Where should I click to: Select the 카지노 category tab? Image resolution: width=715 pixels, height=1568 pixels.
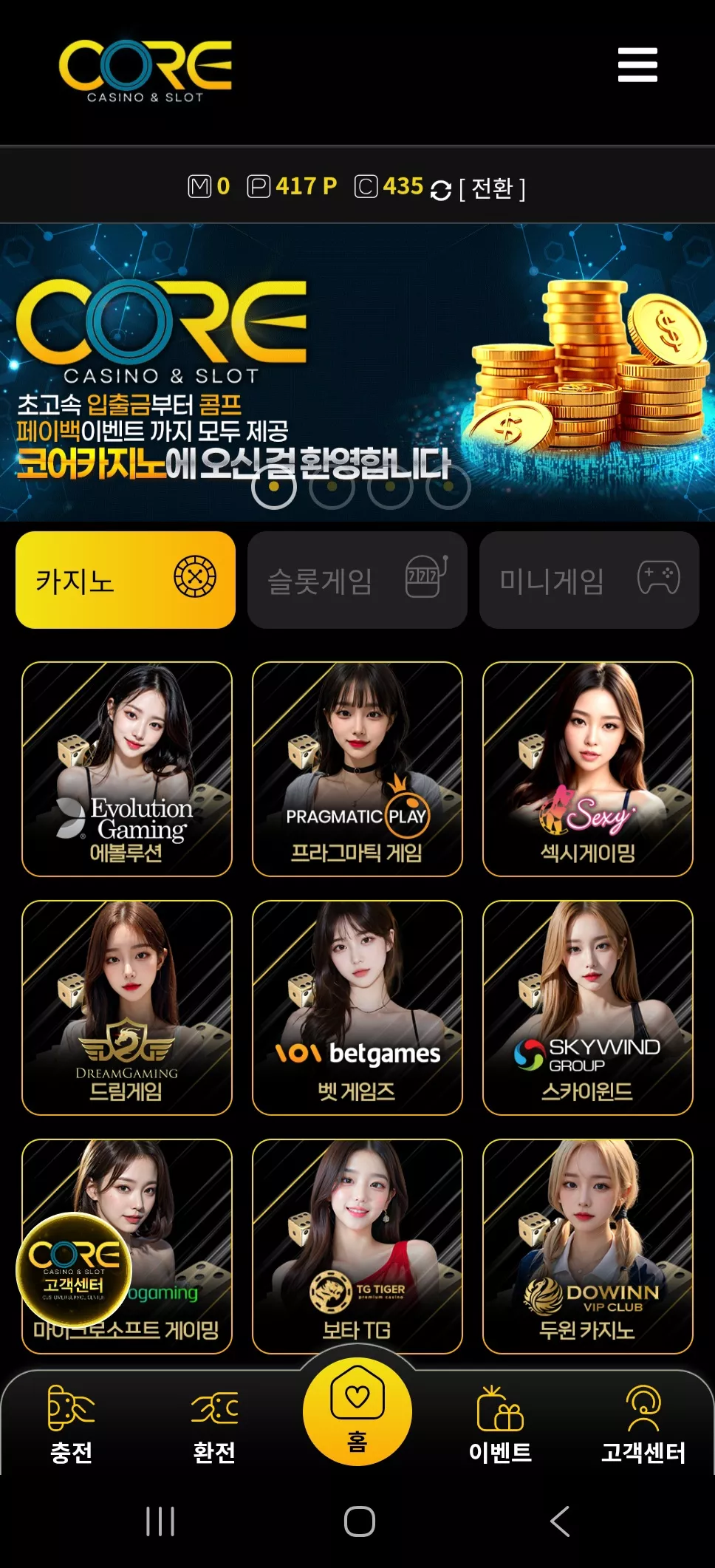click(126, 580)
